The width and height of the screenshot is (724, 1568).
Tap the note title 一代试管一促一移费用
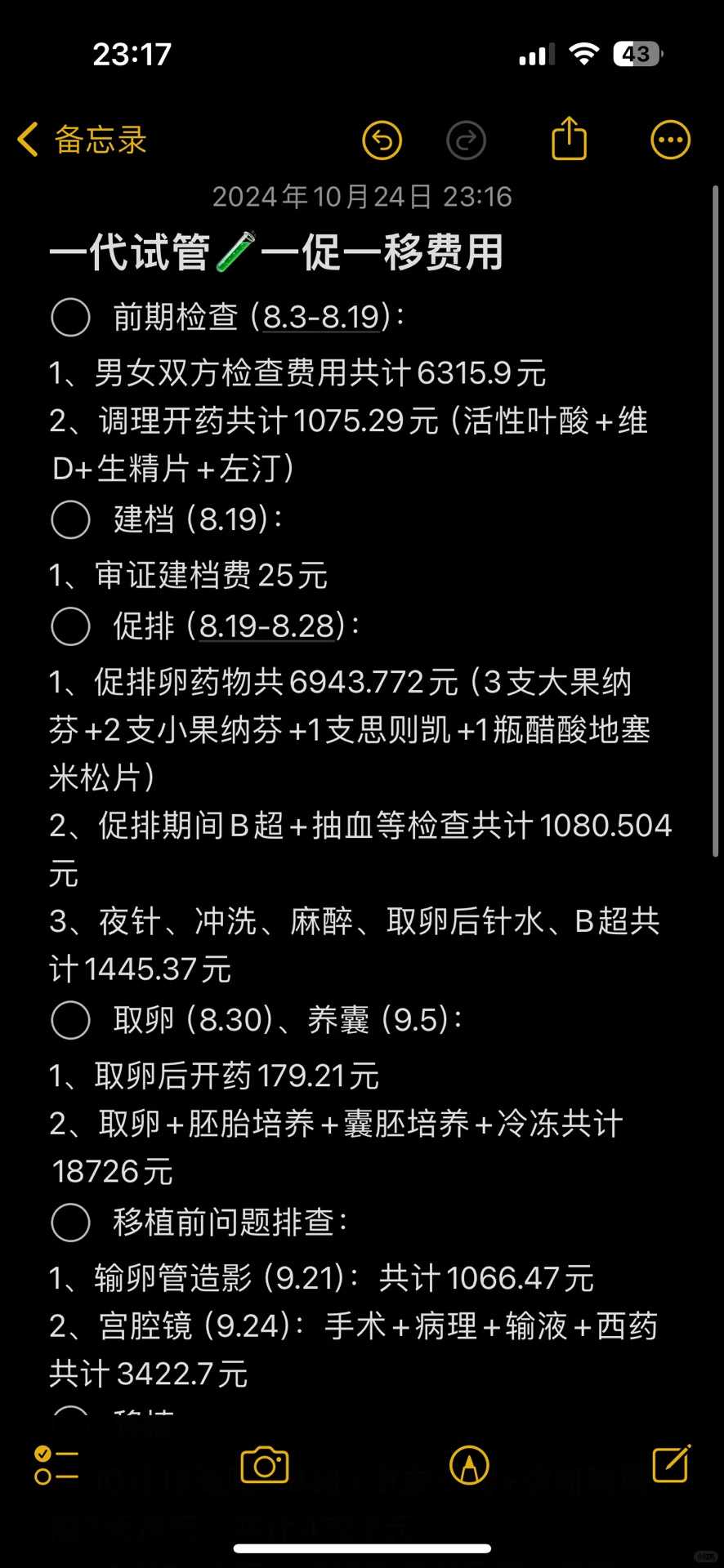(278, 252)
